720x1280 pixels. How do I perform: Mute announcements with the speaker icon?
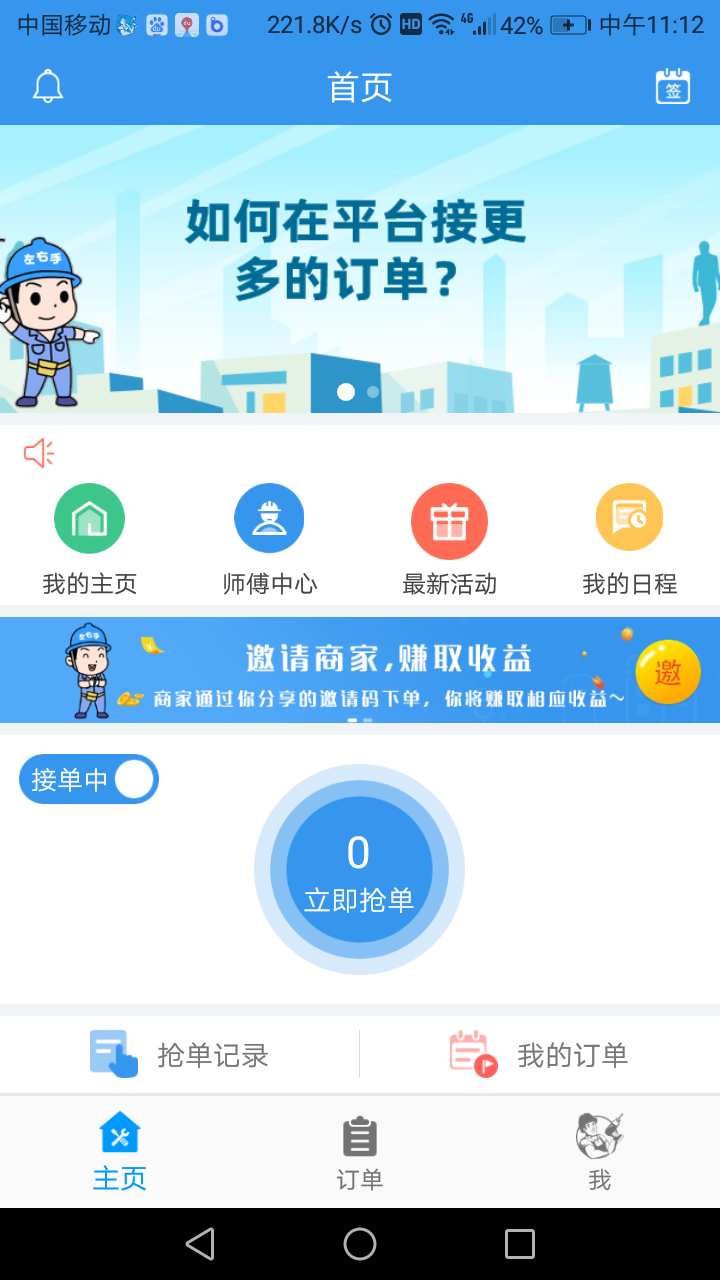[x=38, y=452]
